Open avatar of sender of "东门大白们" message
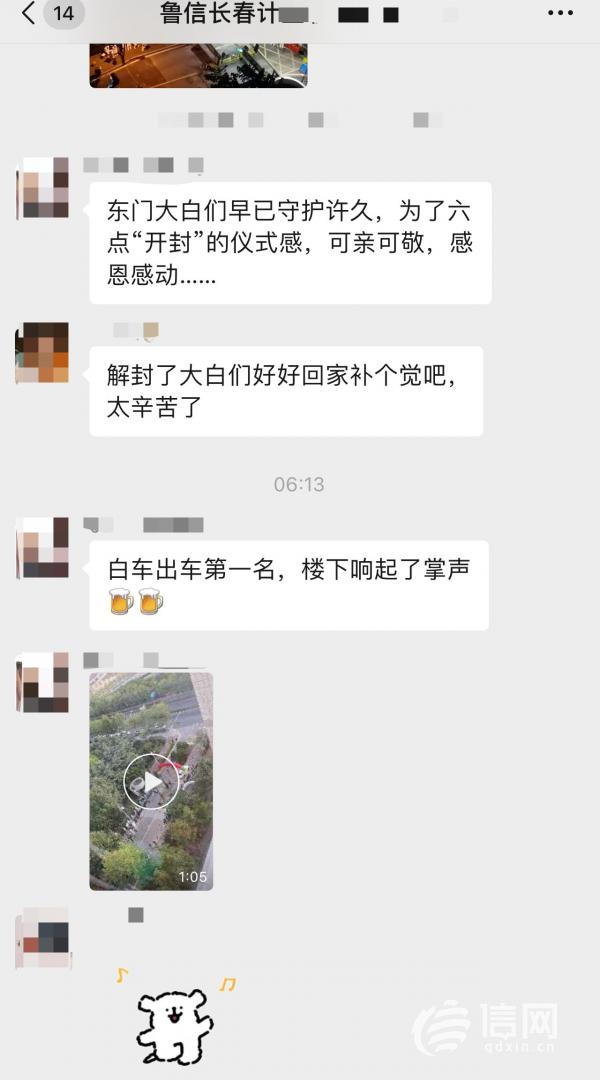Viewport: 600px width, 1080px height. pos(43,188)
